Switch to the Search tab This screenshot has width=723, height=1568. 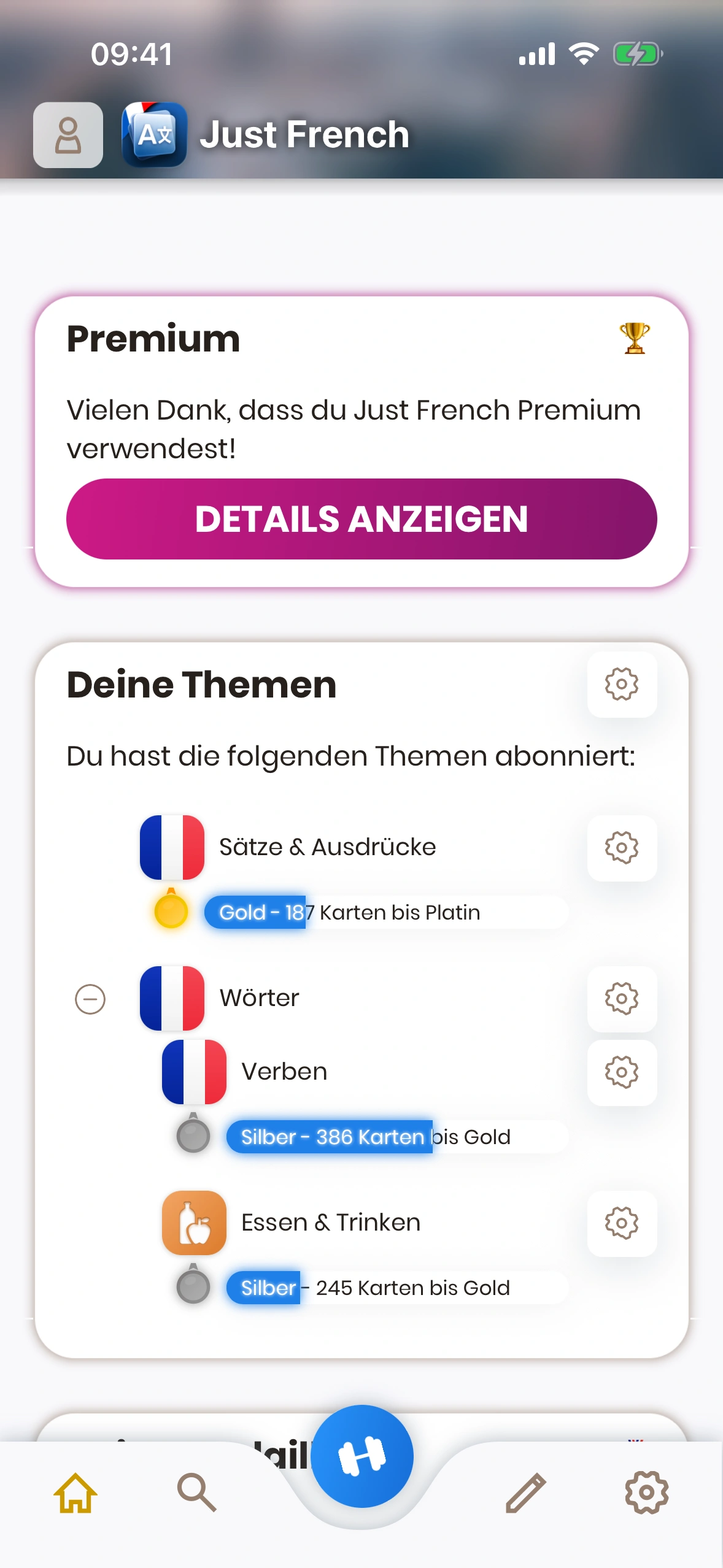point(196,1493)
